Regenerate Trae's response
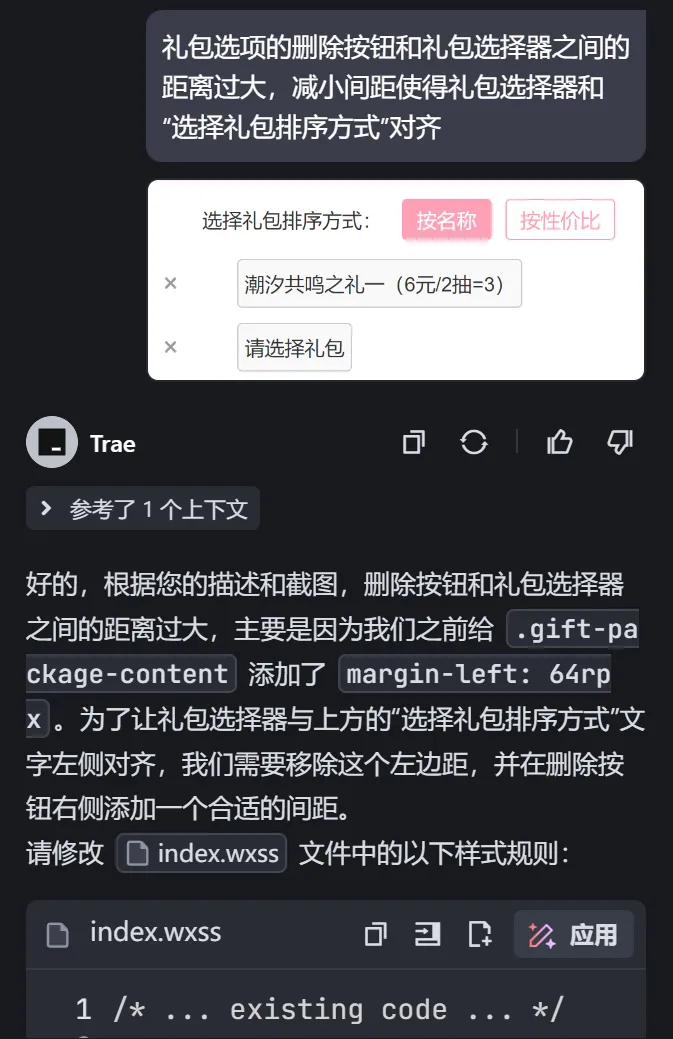This screenshot has height=1039, width=673. (x=474, y=443)
